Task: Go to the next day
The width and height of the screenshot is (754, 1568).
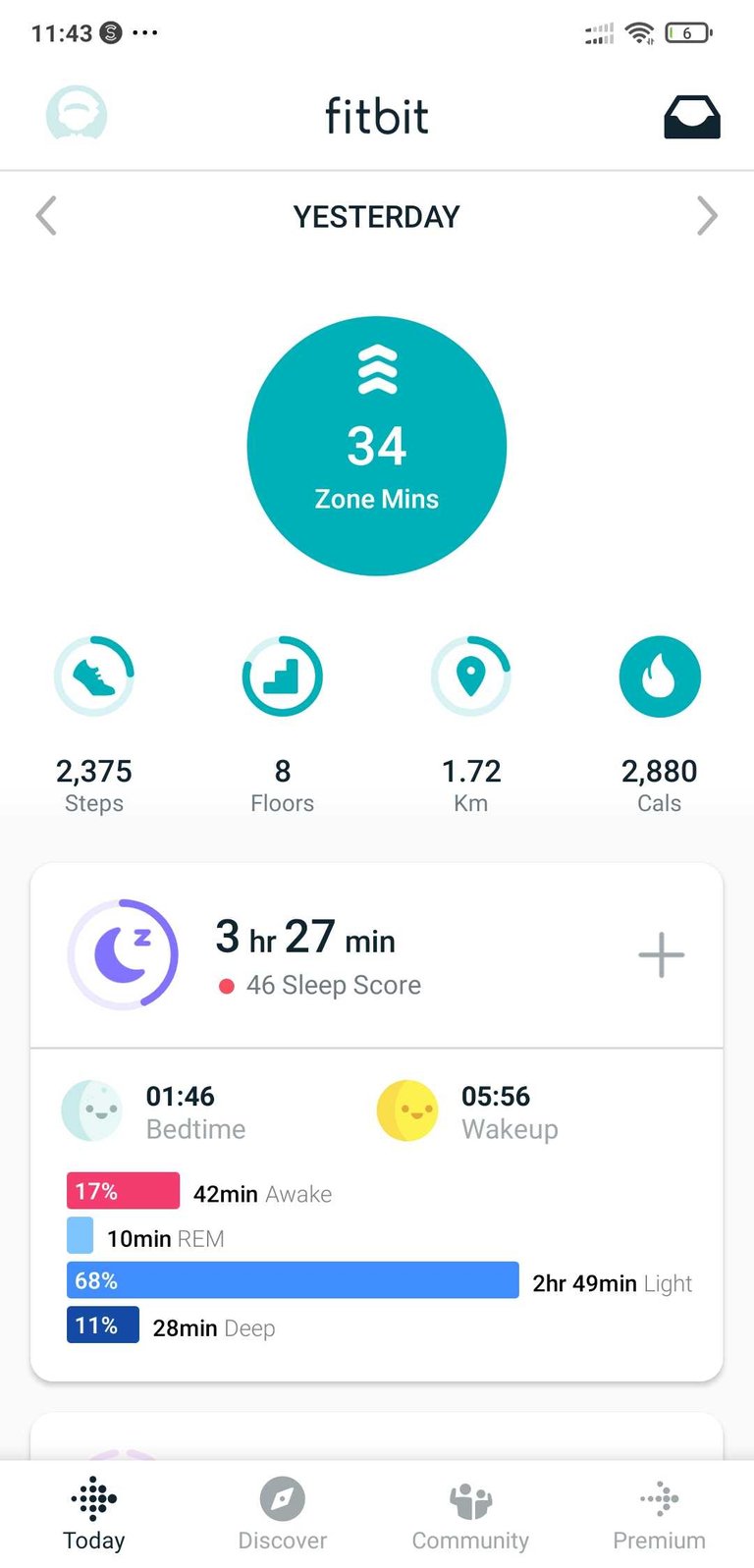Action: pos(707,216)
